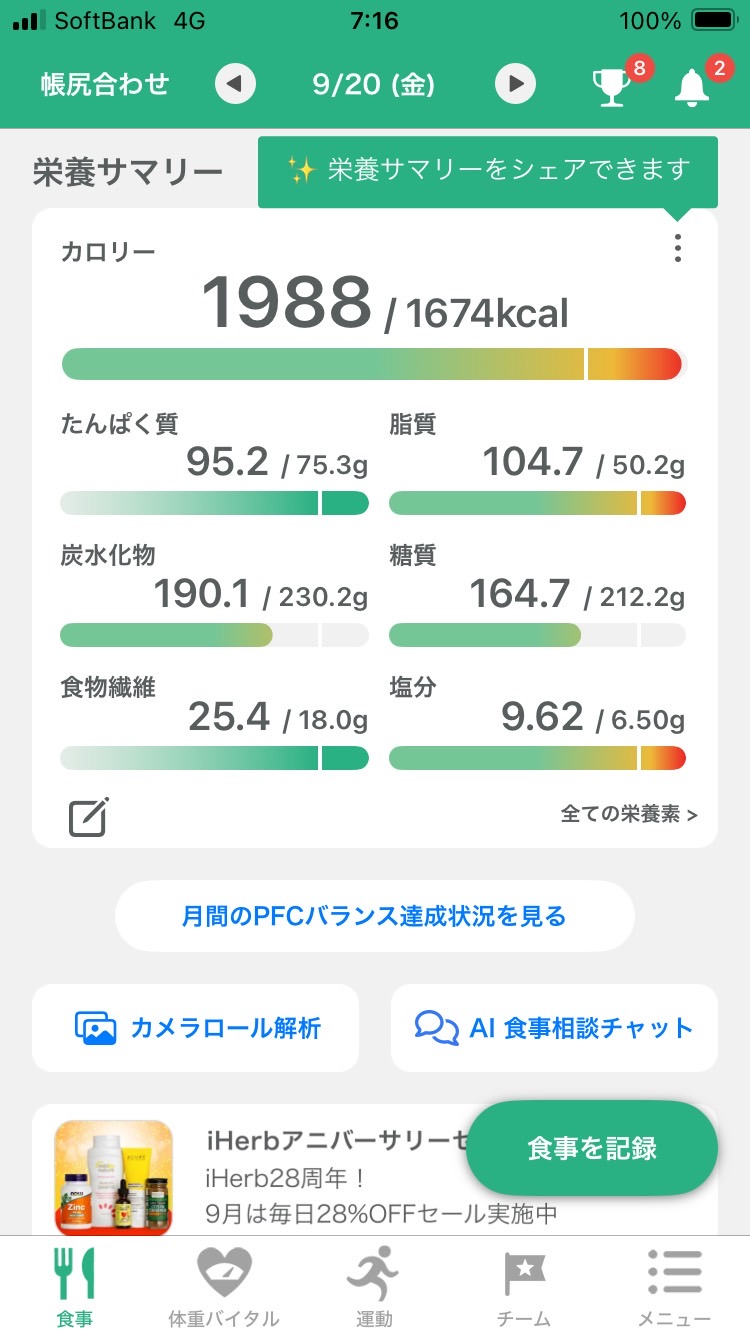
Task: Open the 帳尻合わせ option
Action: tap(105, 84)
